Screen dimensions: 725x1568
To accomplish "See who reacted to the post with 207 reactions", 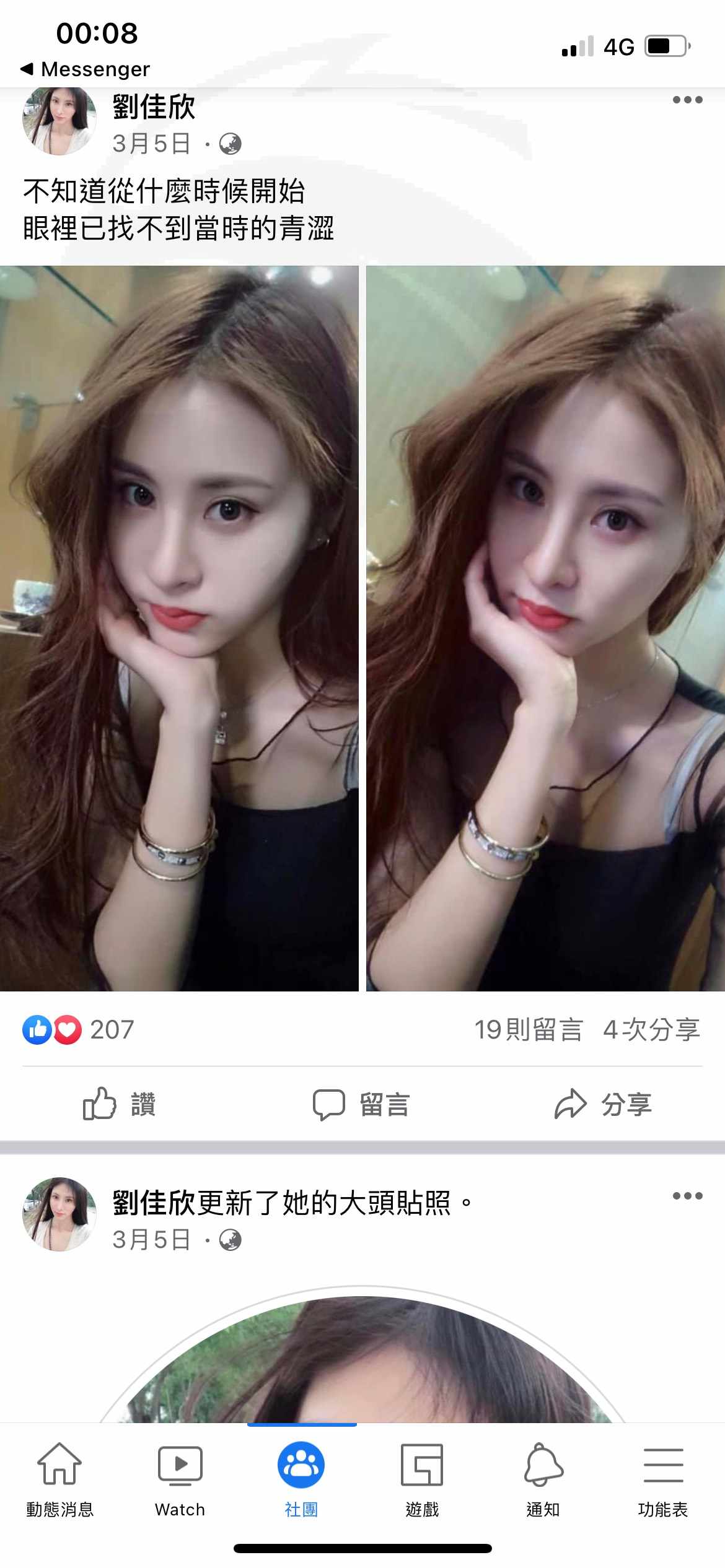I will (79, 1030).
